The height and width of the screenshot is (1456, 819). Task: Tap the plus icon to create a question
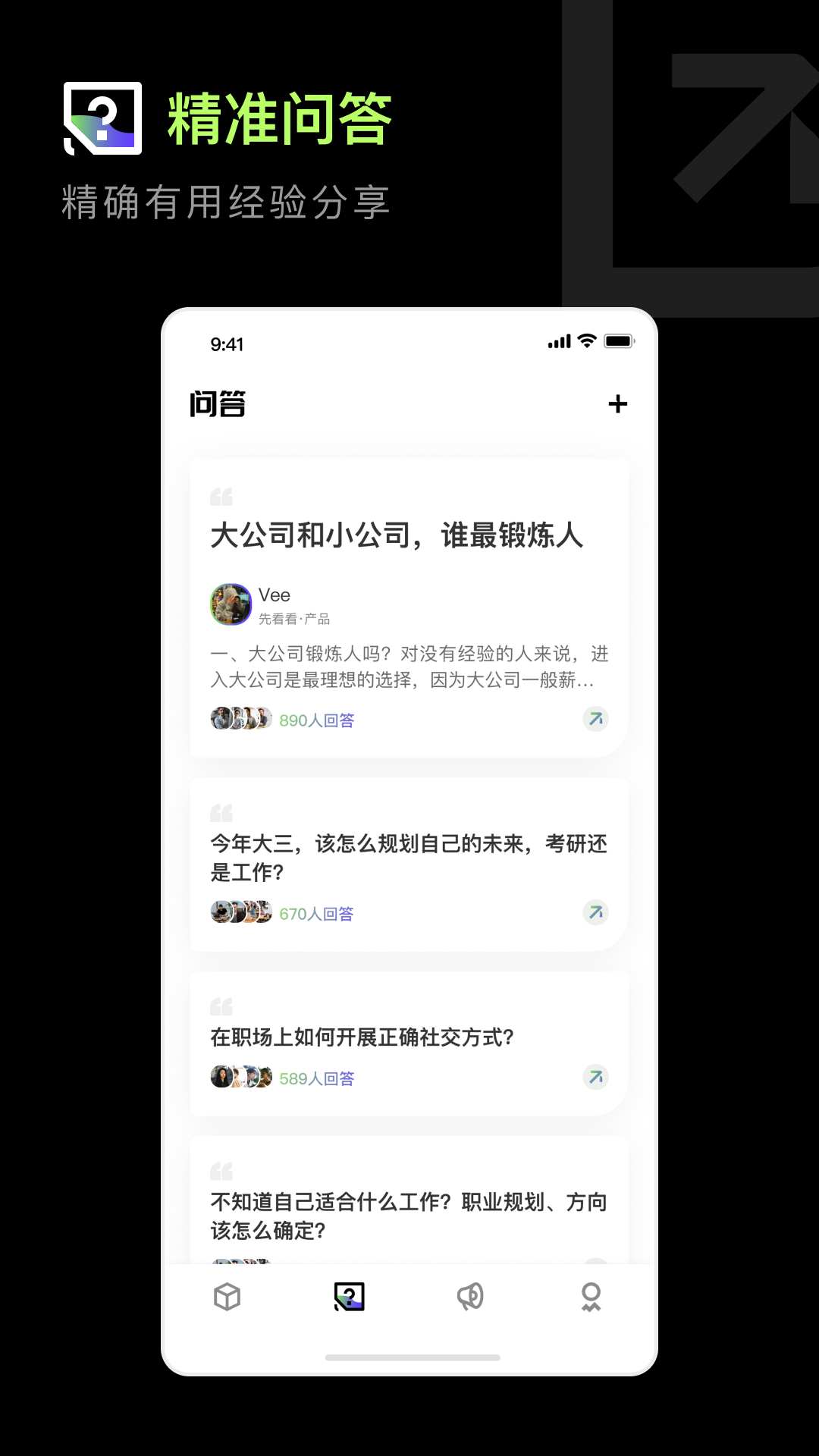pos(618,404)
